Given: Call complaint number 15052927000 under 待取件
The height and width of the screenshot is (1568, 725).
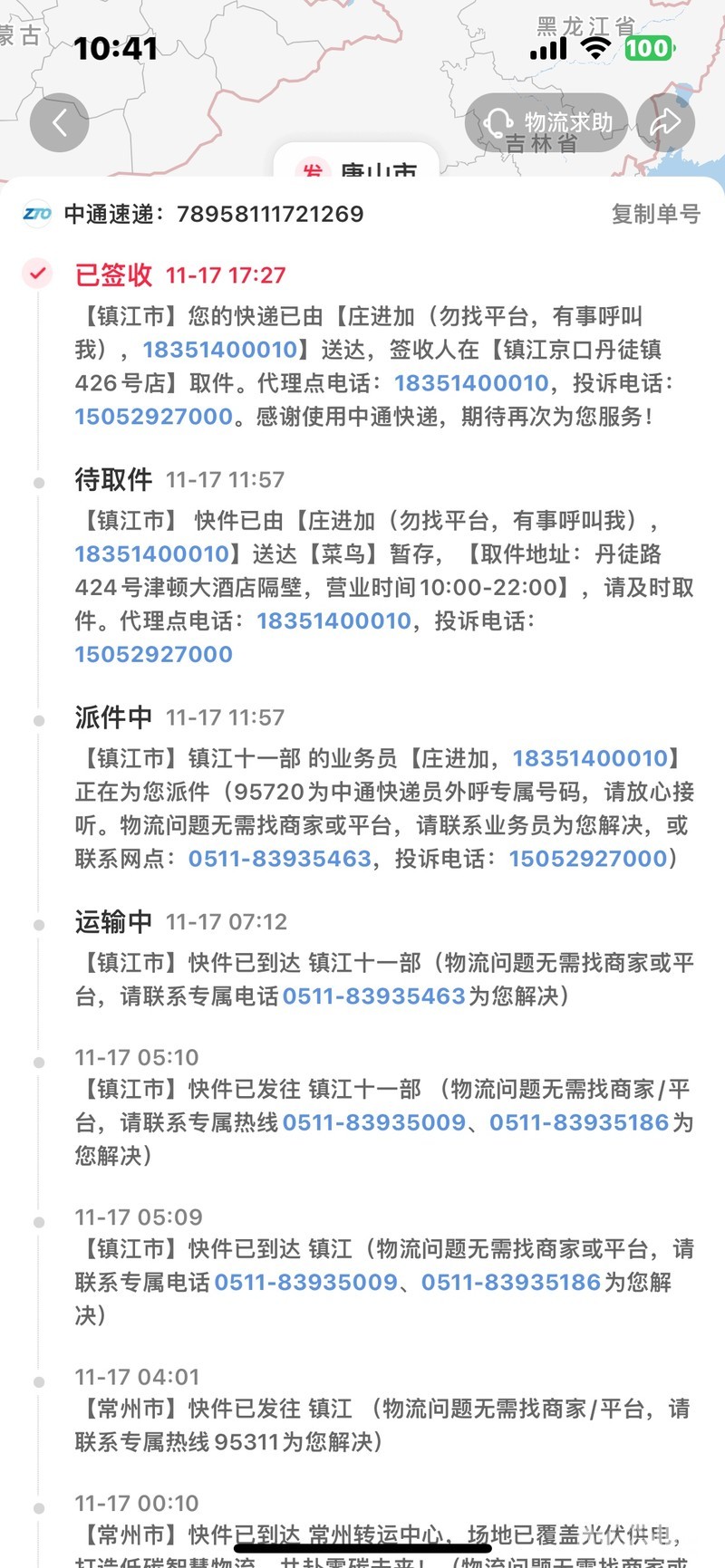Looking at the screenshot, I should tap(154, 654).
